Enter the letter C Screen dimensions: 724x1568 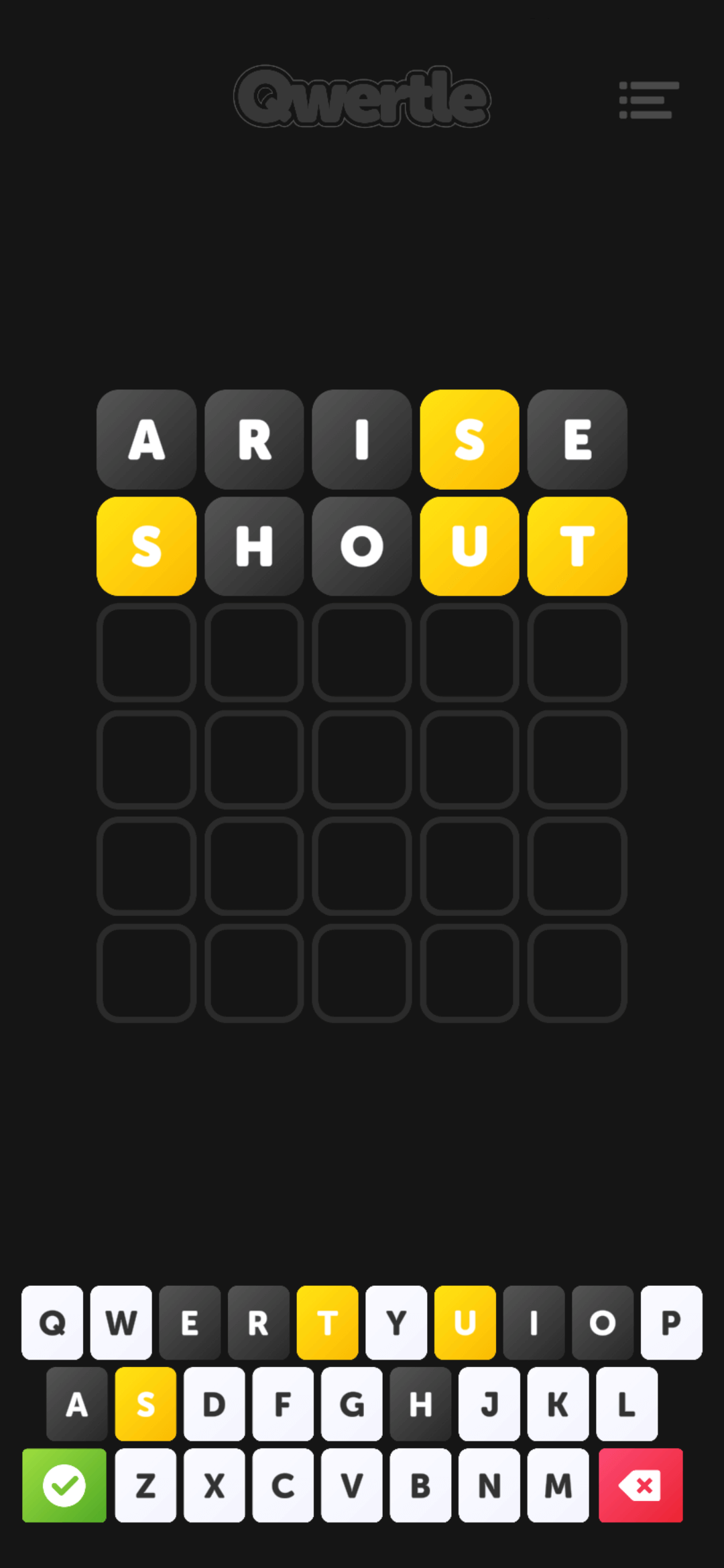click(x=283, y=1486)
